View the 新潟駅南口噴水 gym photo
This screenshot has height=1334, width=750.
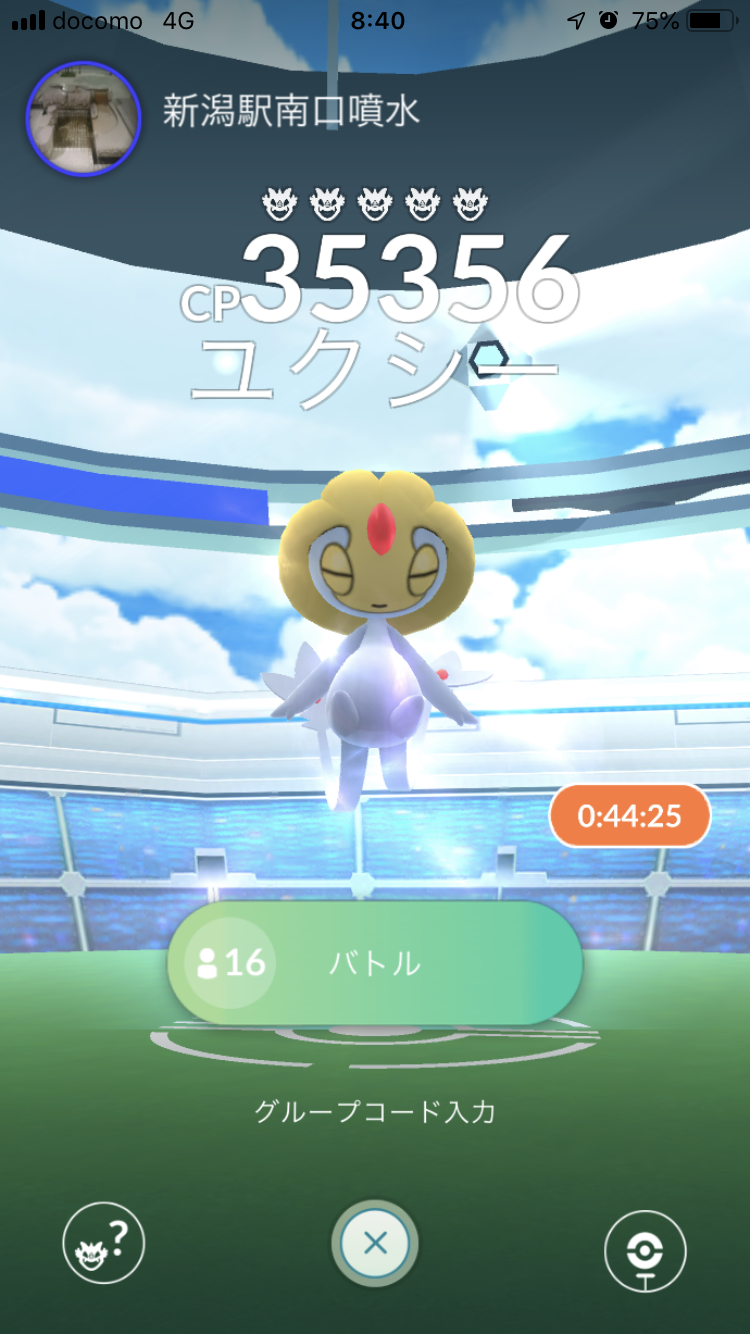click(82, 118)
